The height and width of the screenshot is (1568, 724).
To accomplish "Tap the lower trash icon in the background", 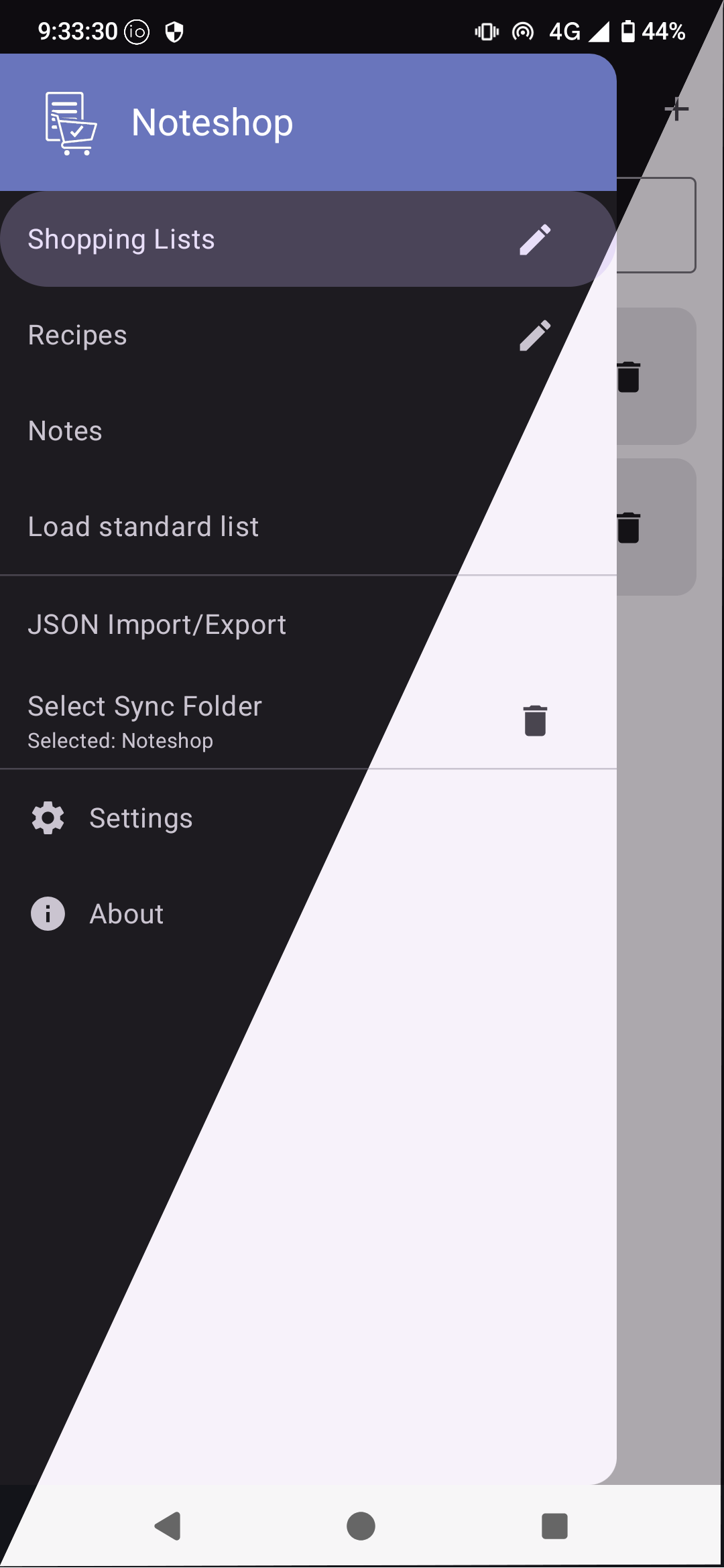I will tap(627, 528).
